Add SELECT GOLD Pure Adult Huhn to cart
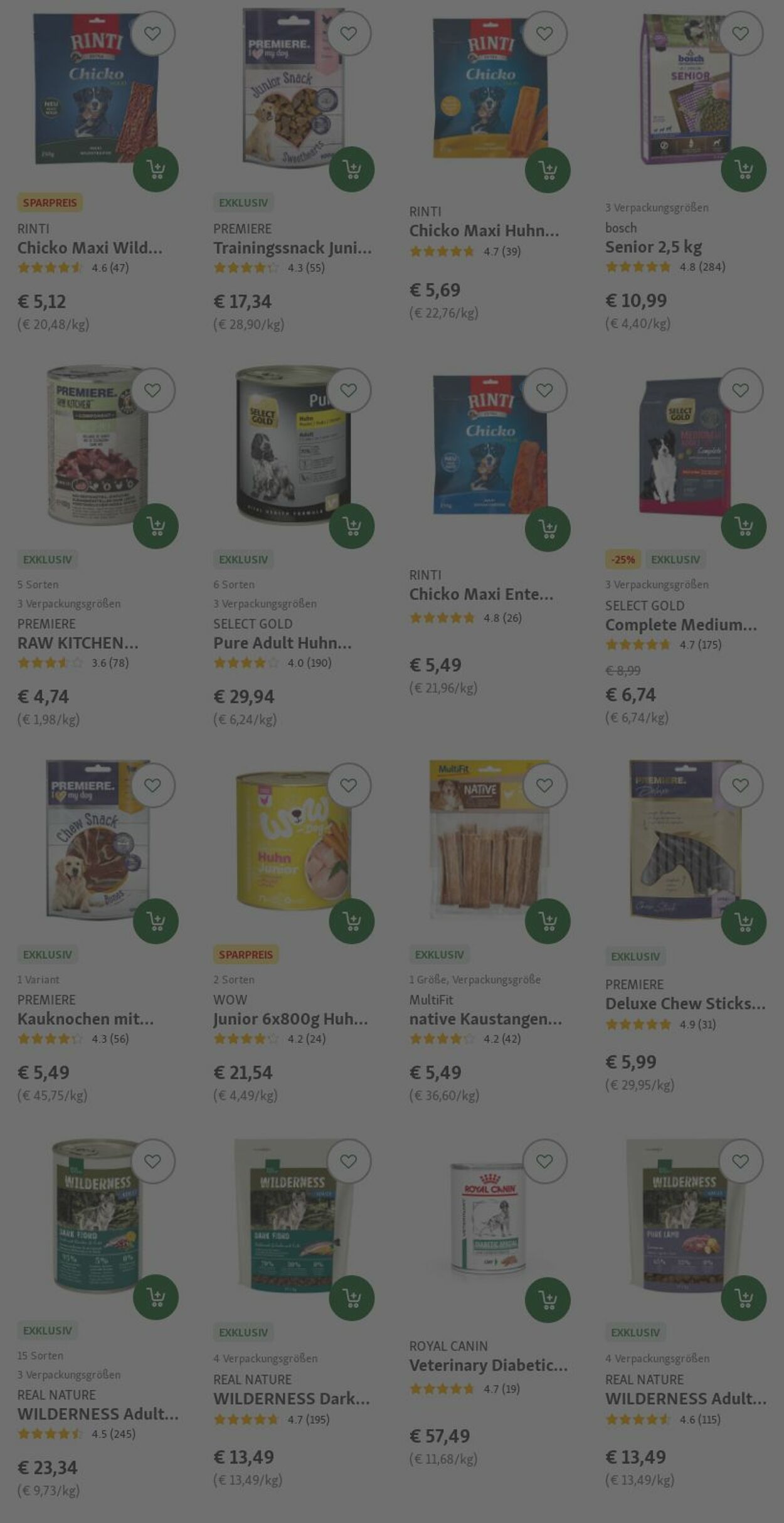The image size is (784, 1523). tap(351, 526)
